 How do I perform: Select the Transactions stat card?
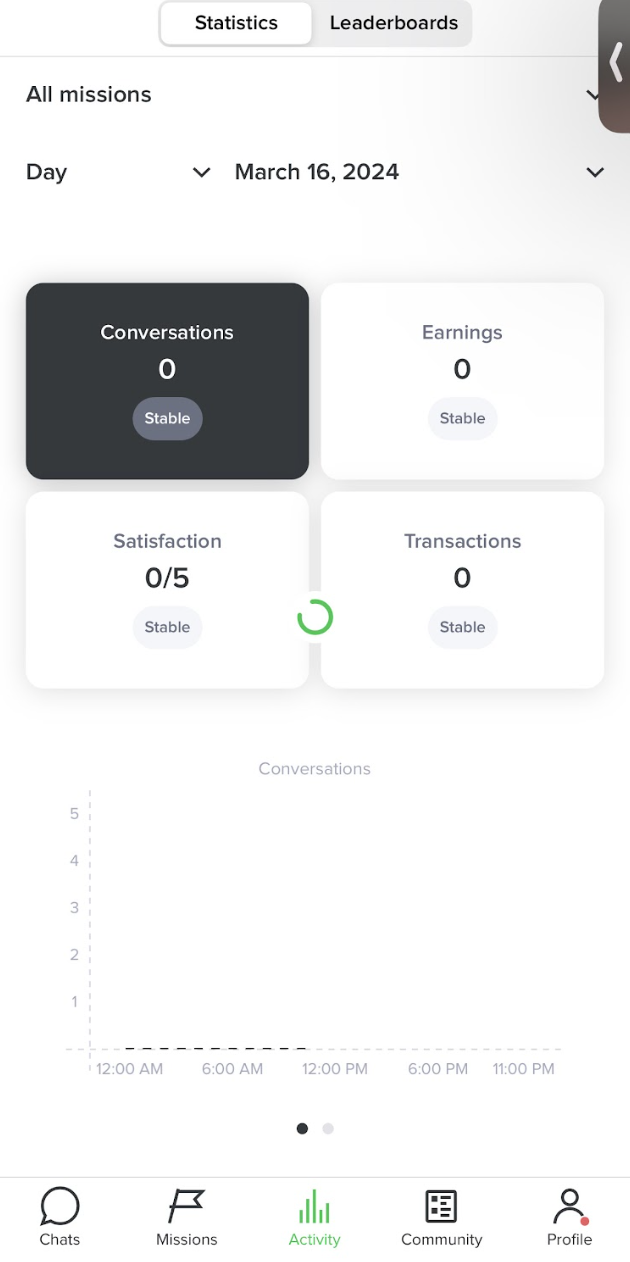click(x=462, y=589)
